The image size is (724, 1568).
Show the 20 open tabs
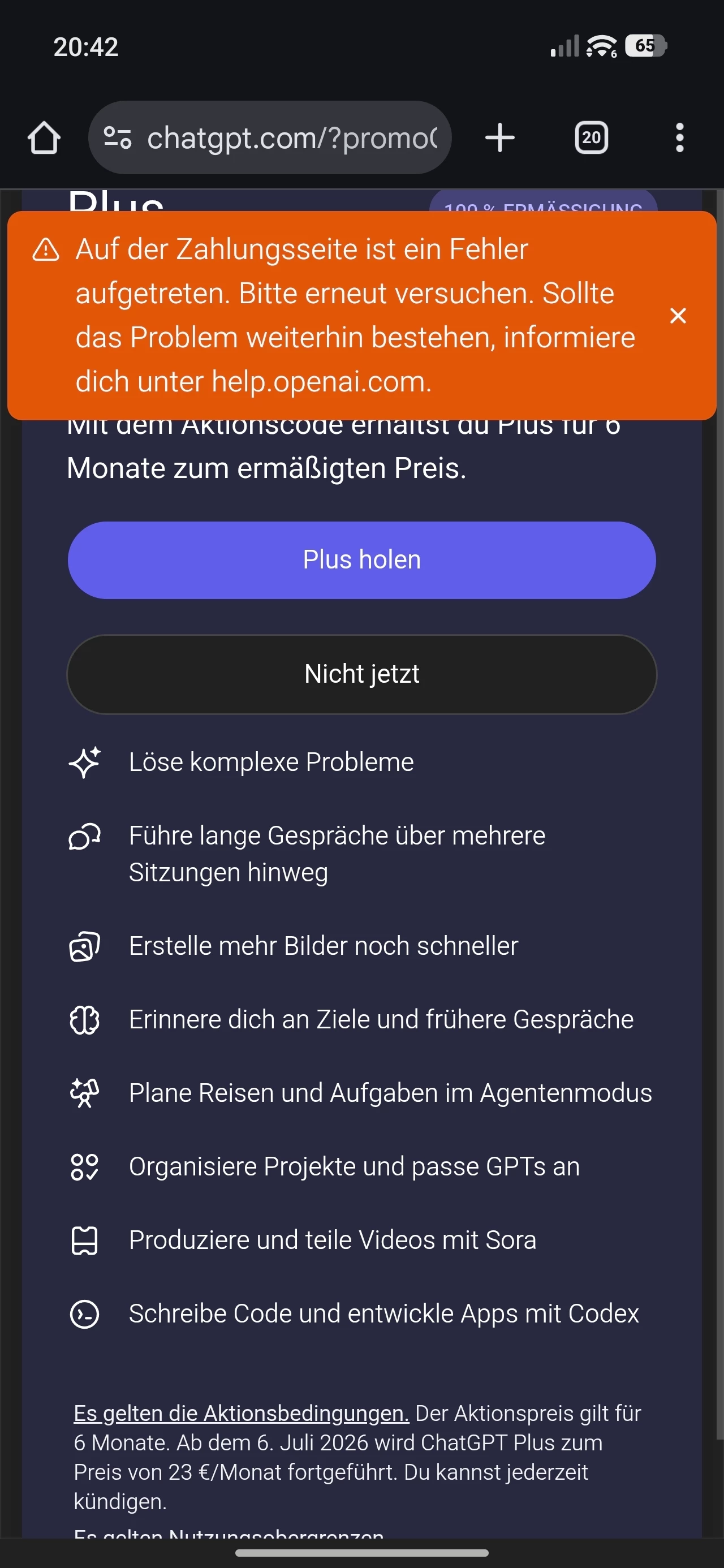[591, 137]
